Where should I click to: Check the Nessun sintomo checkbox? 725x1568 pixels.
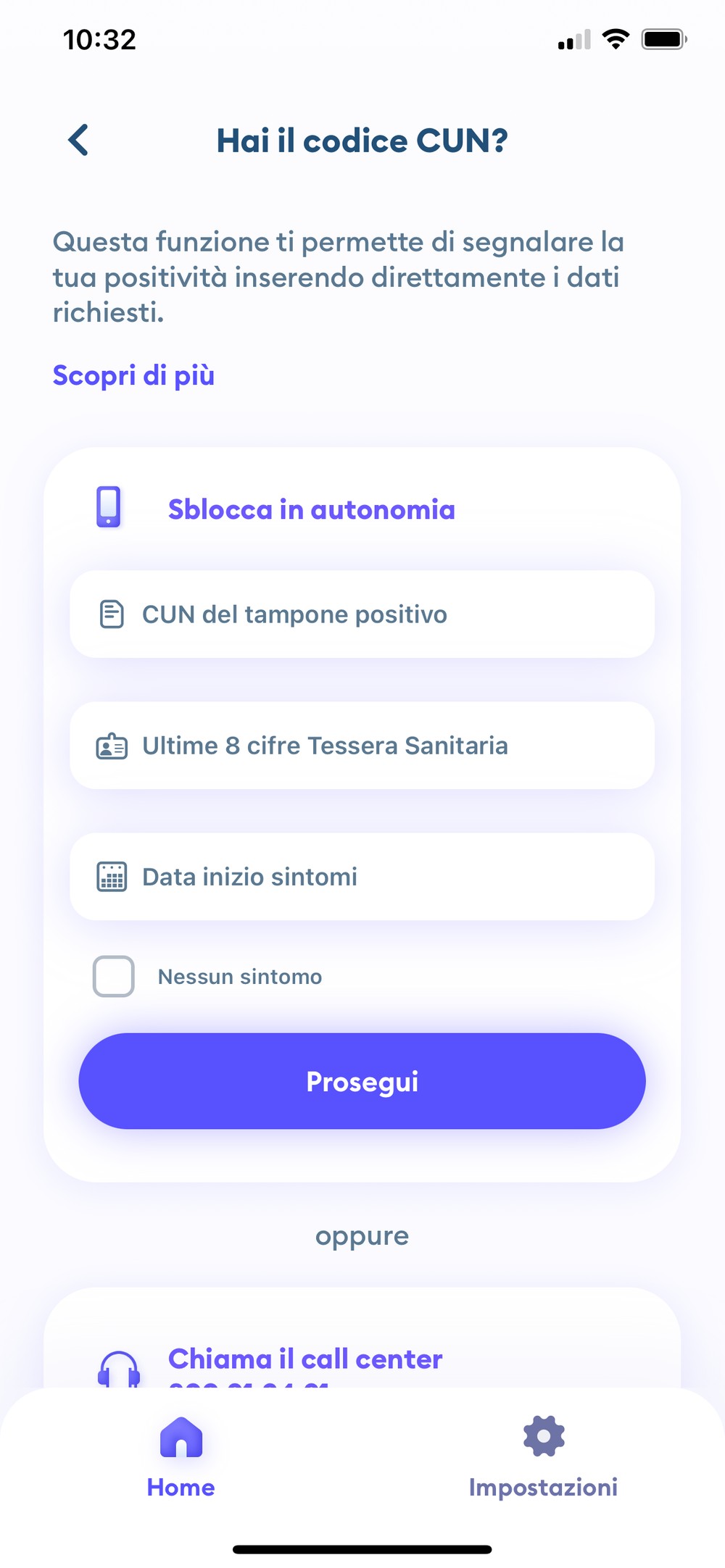(114, 976)
